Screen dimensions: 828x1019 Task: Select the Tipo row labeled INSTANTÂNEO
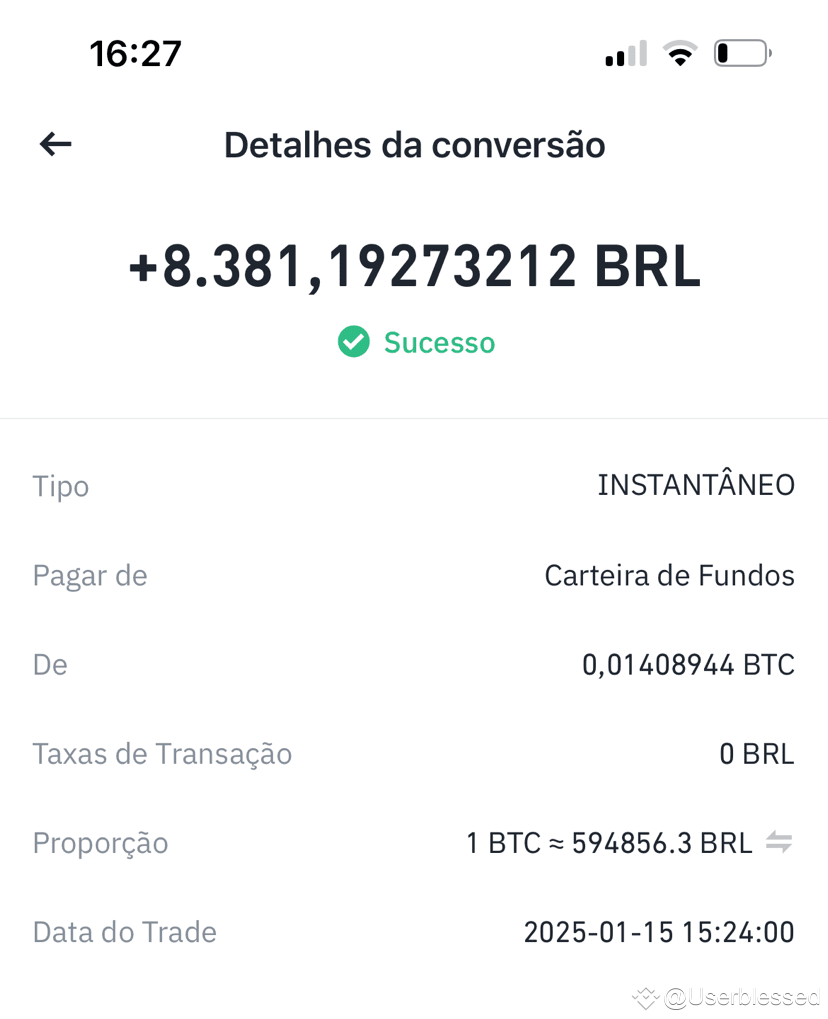[x=696, y=485]
